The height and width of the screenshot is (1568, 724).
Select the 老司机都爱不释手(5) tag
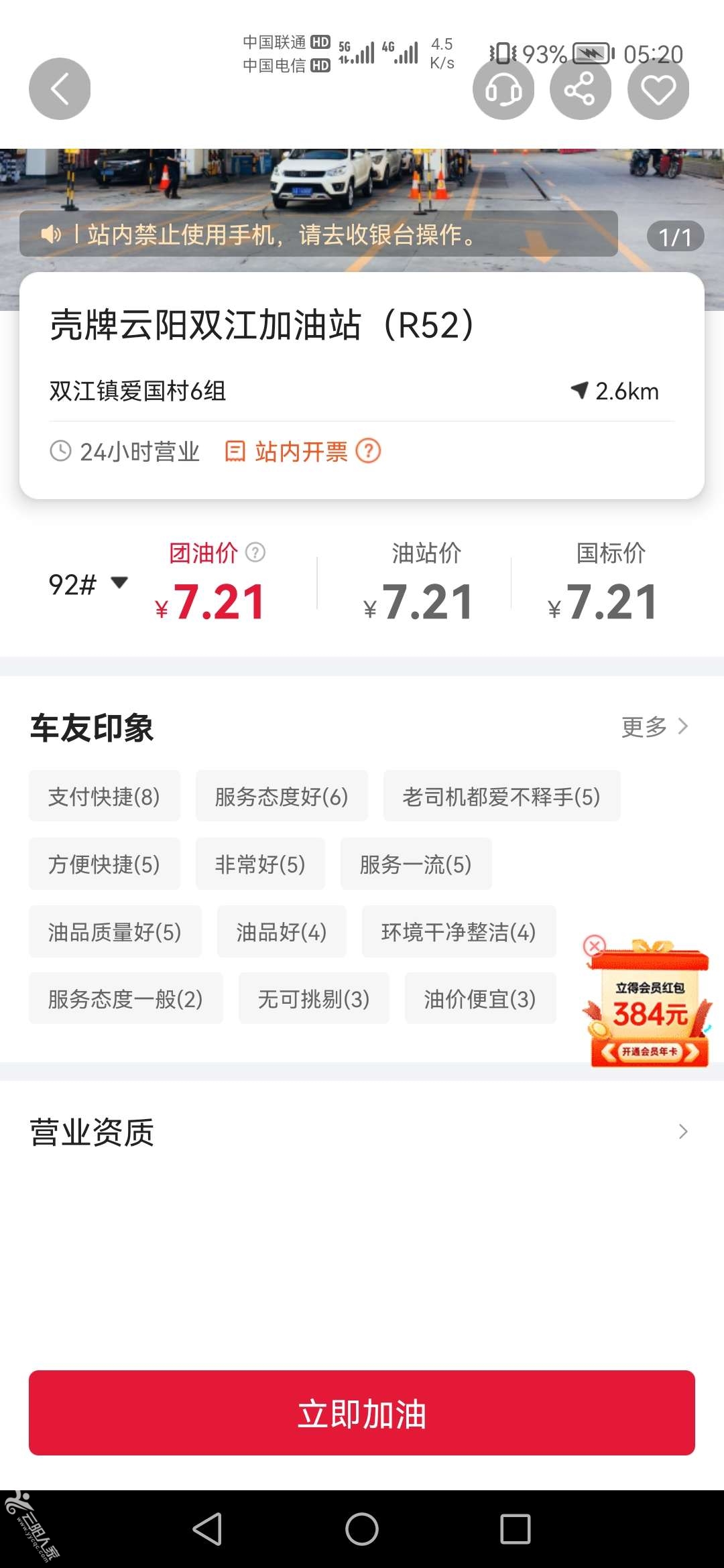[x=501, y=796]
